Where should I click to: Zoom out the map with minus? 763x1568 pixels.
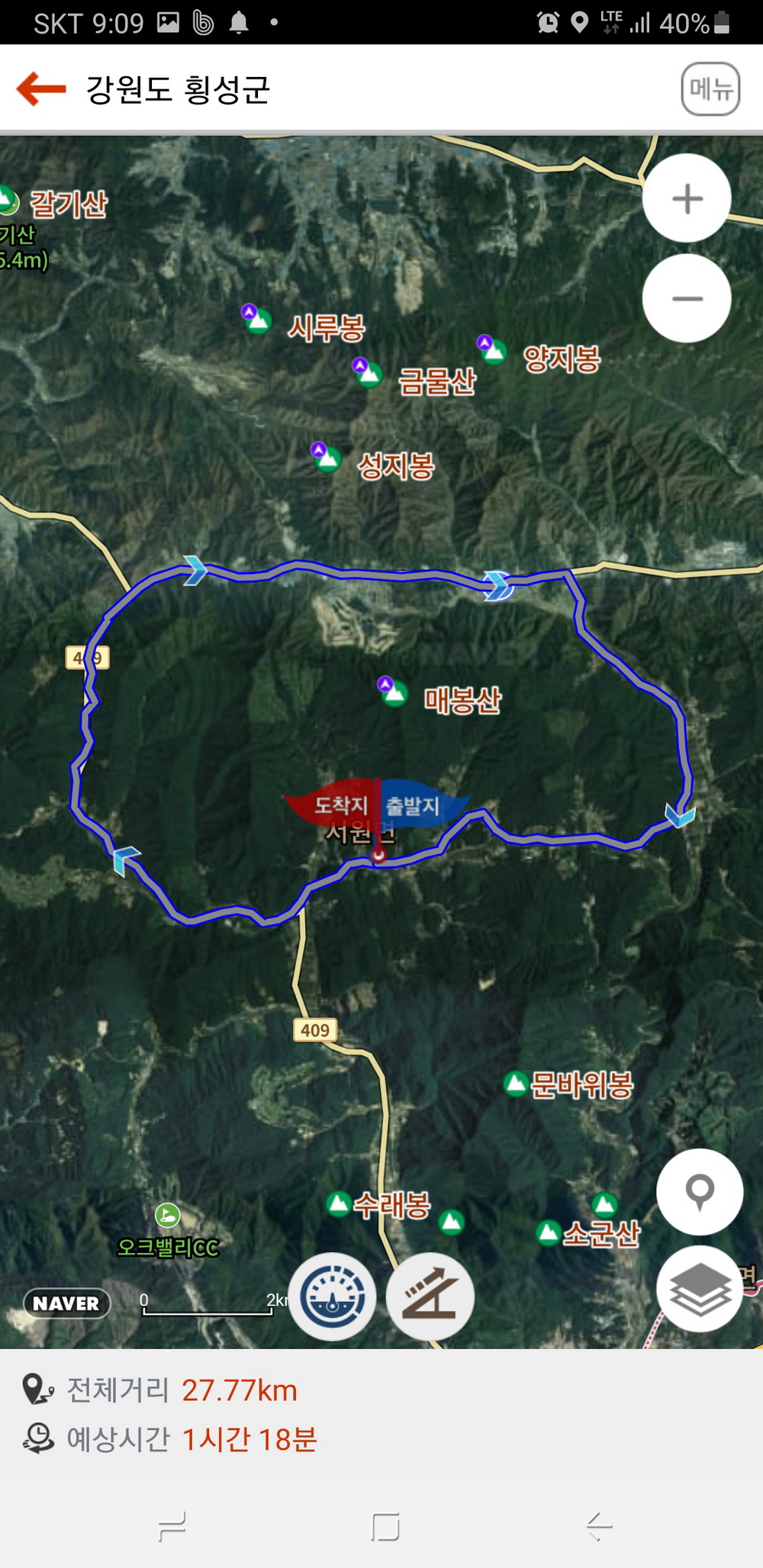[687, 298]
